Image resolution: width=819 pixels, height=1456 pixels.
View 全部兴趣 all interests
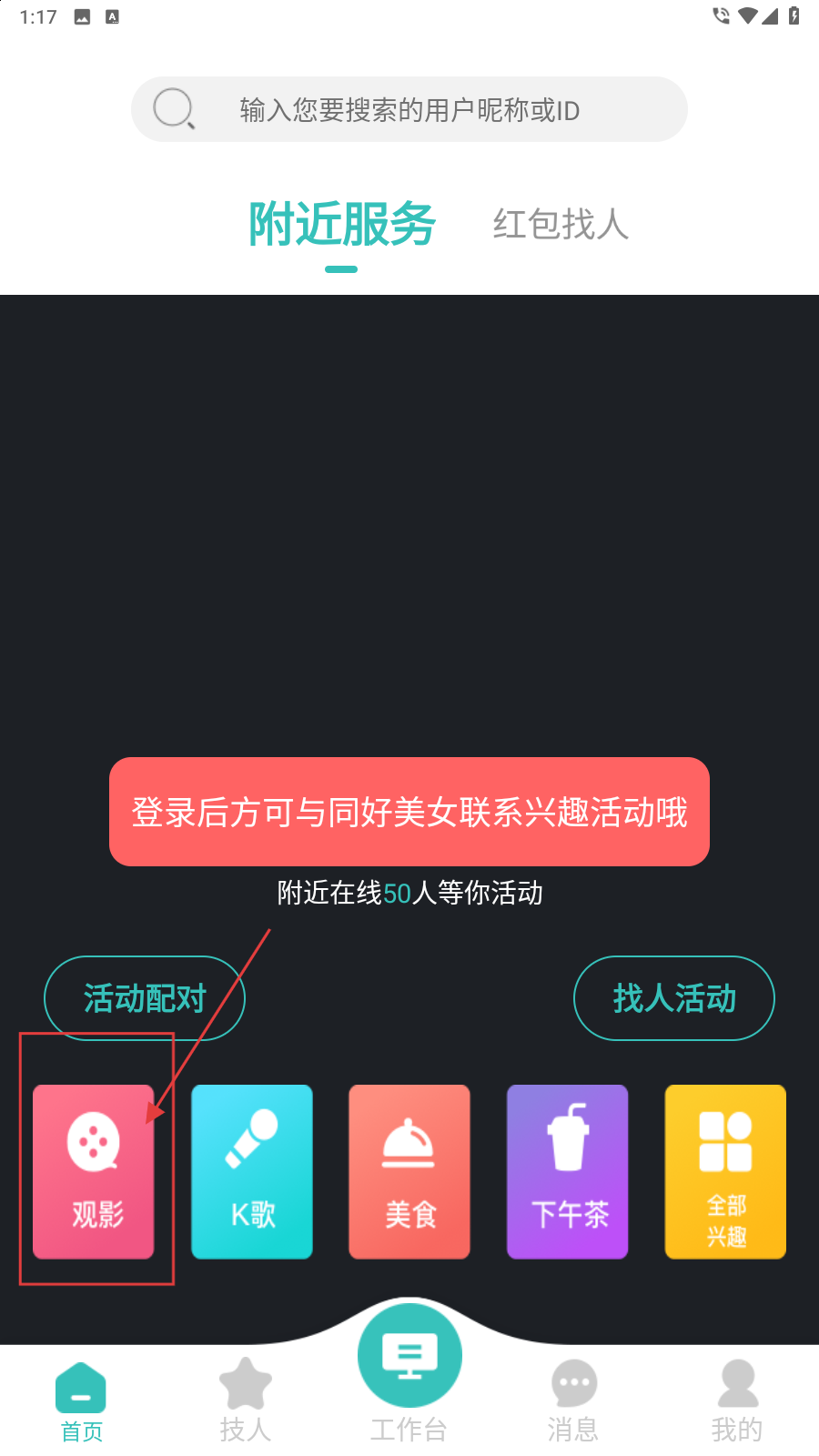point(725,1172)
